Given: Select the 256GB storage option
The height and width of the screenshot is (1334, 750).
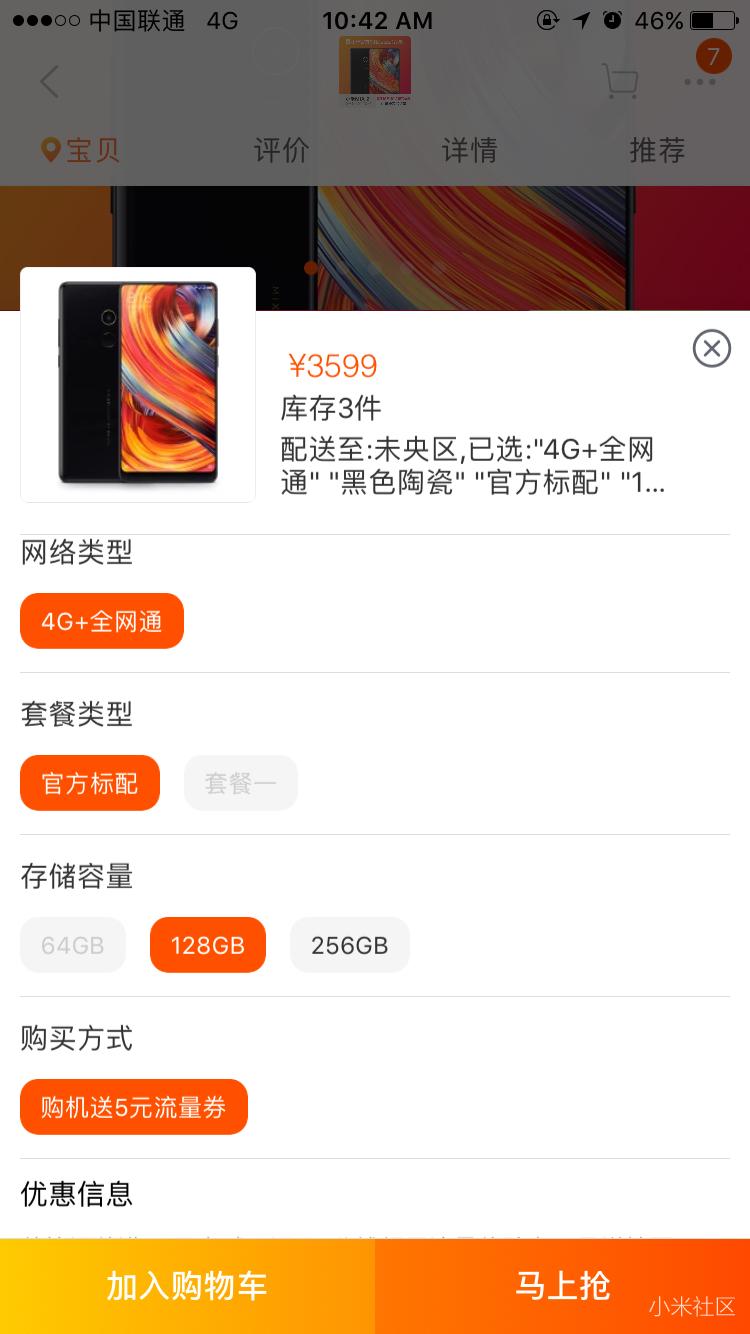Looking at the screenshot, I should 349,944.
